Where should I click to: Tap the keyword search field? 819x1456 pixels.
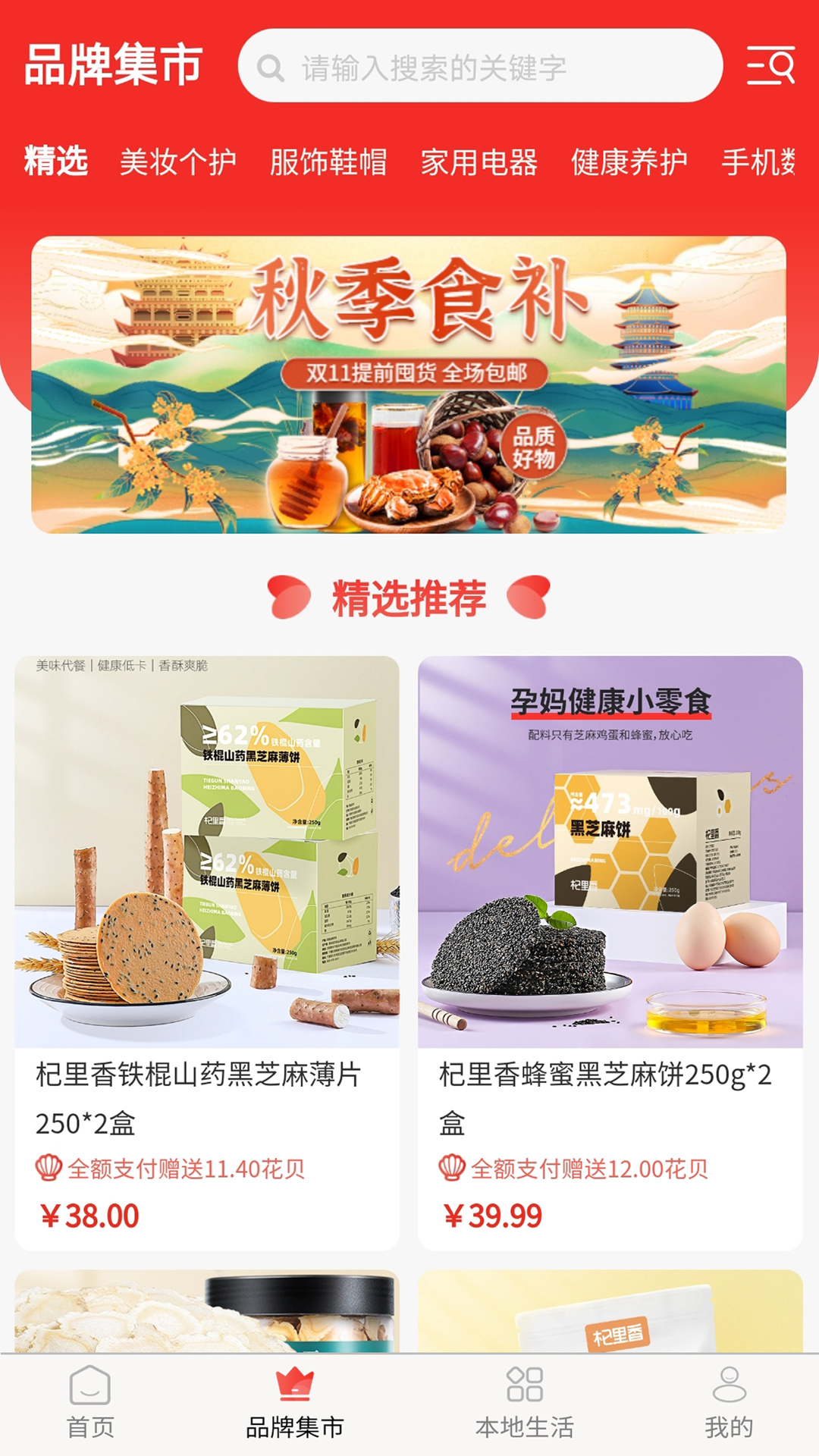479,67
